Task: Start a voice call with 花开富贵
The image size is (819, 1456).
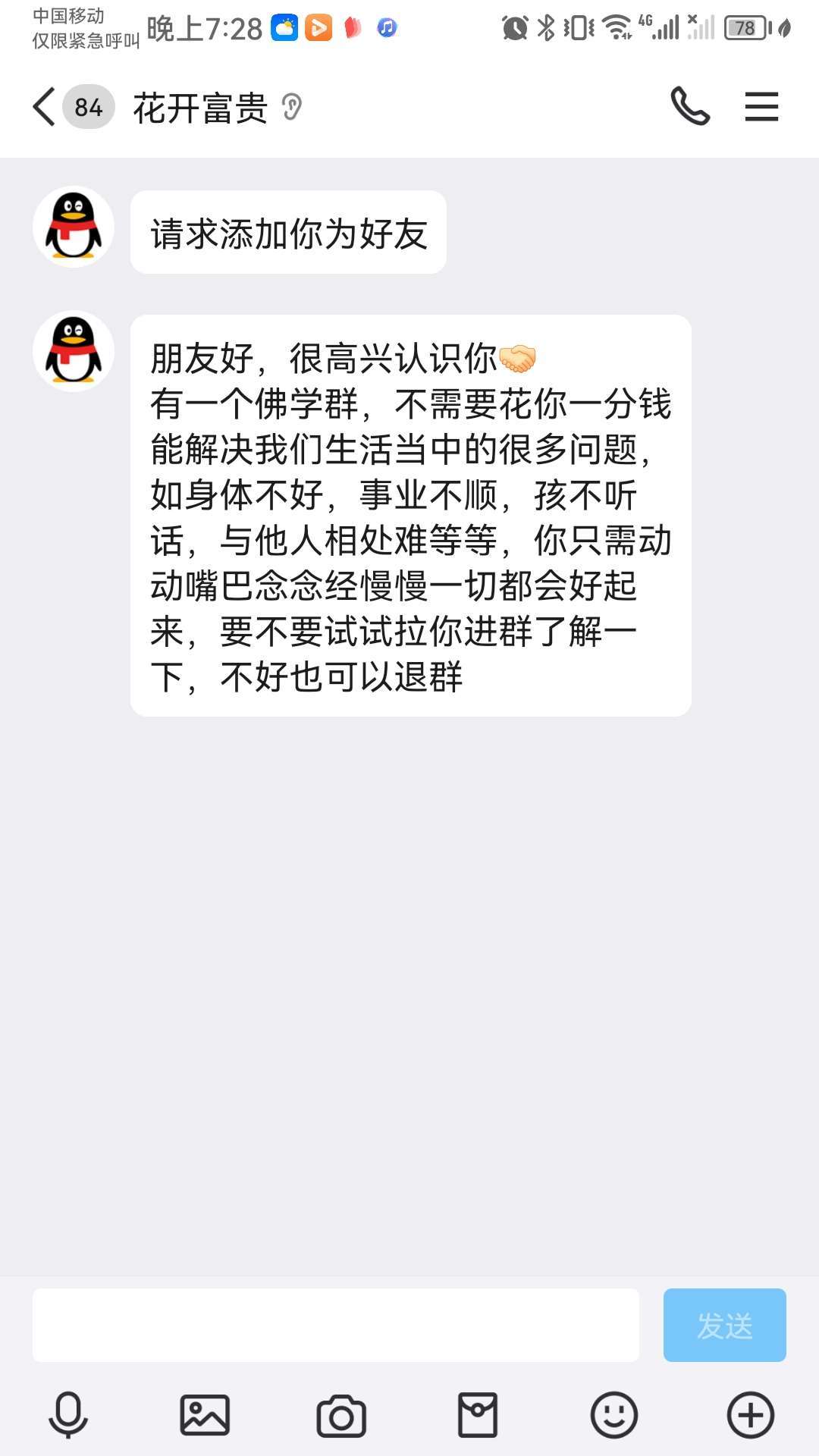Action: point(689,107)
